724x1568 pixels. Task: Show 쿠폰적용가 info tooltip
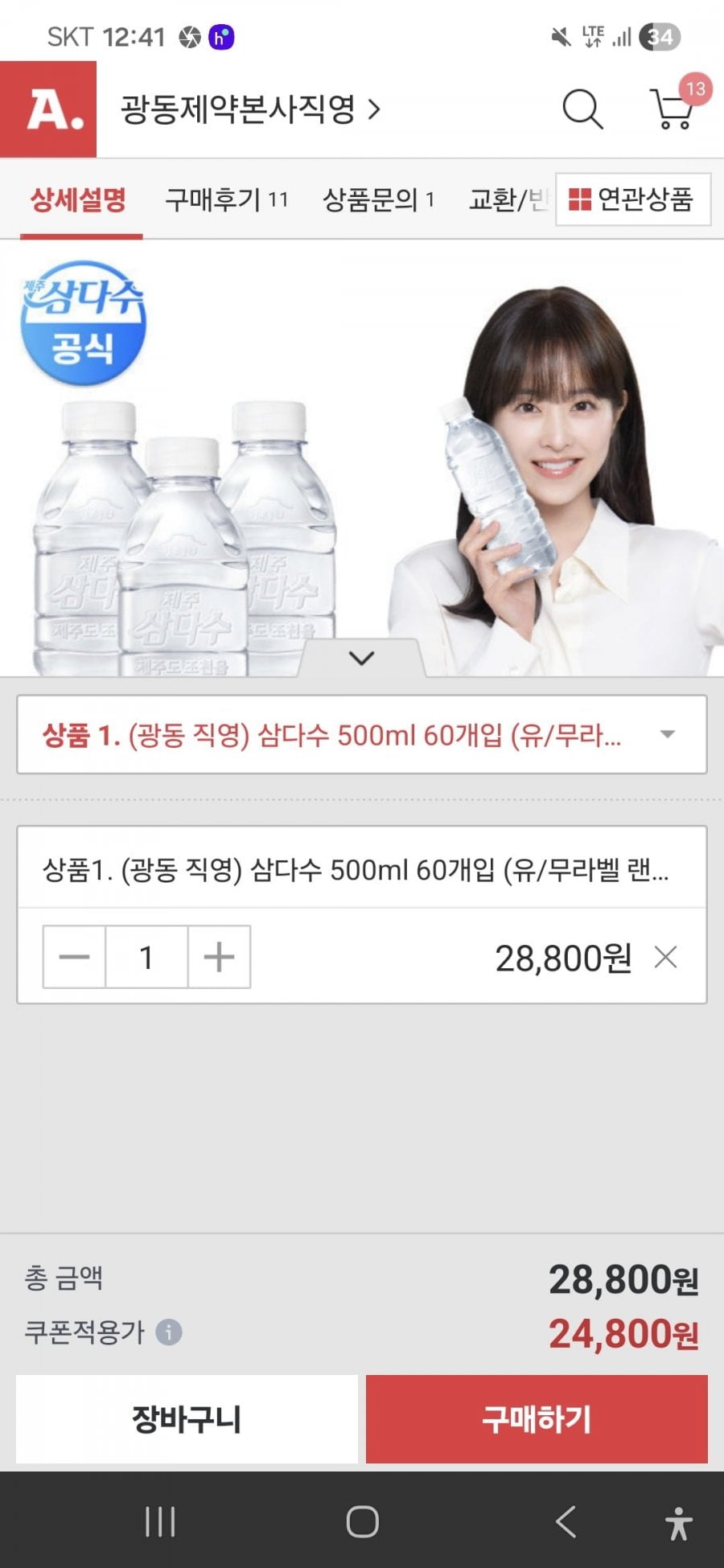(168, 1332)
